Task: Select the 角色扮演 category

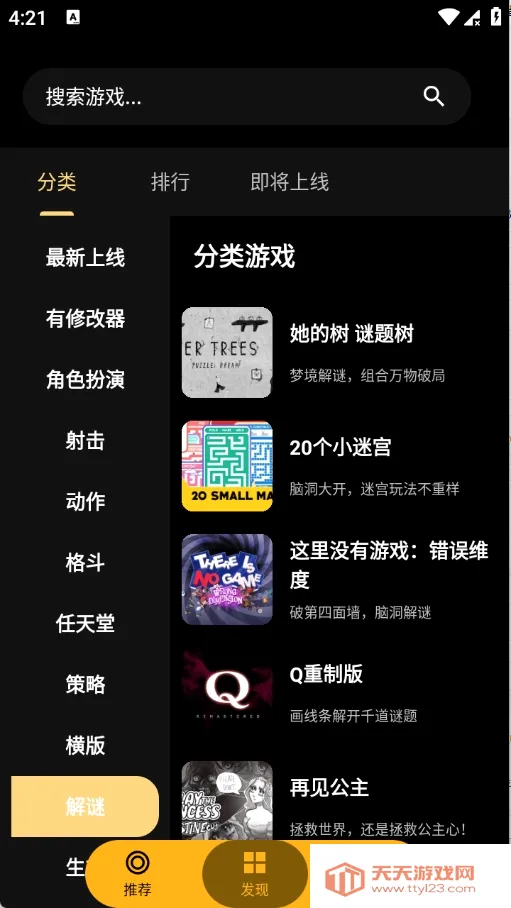Action: point(85,380)
